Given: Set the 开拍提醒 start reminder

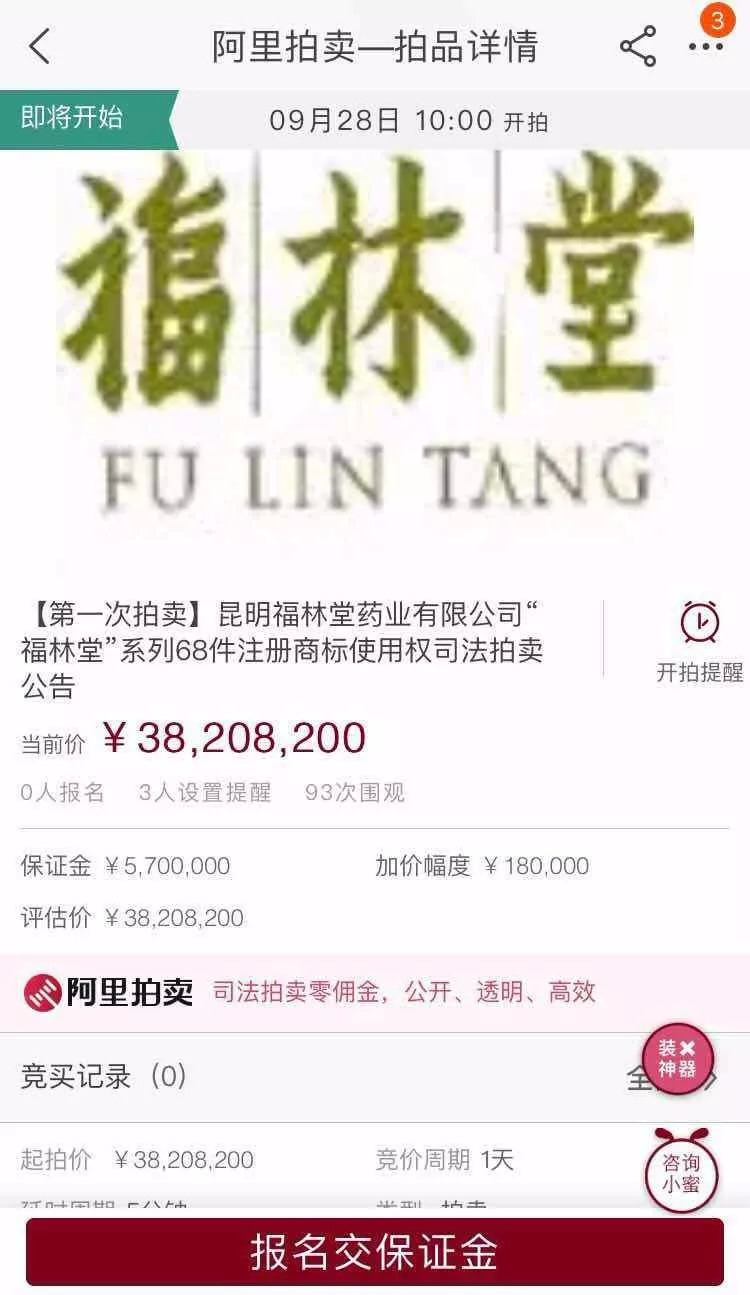Looking at the screenshot, I should (699, 641).
